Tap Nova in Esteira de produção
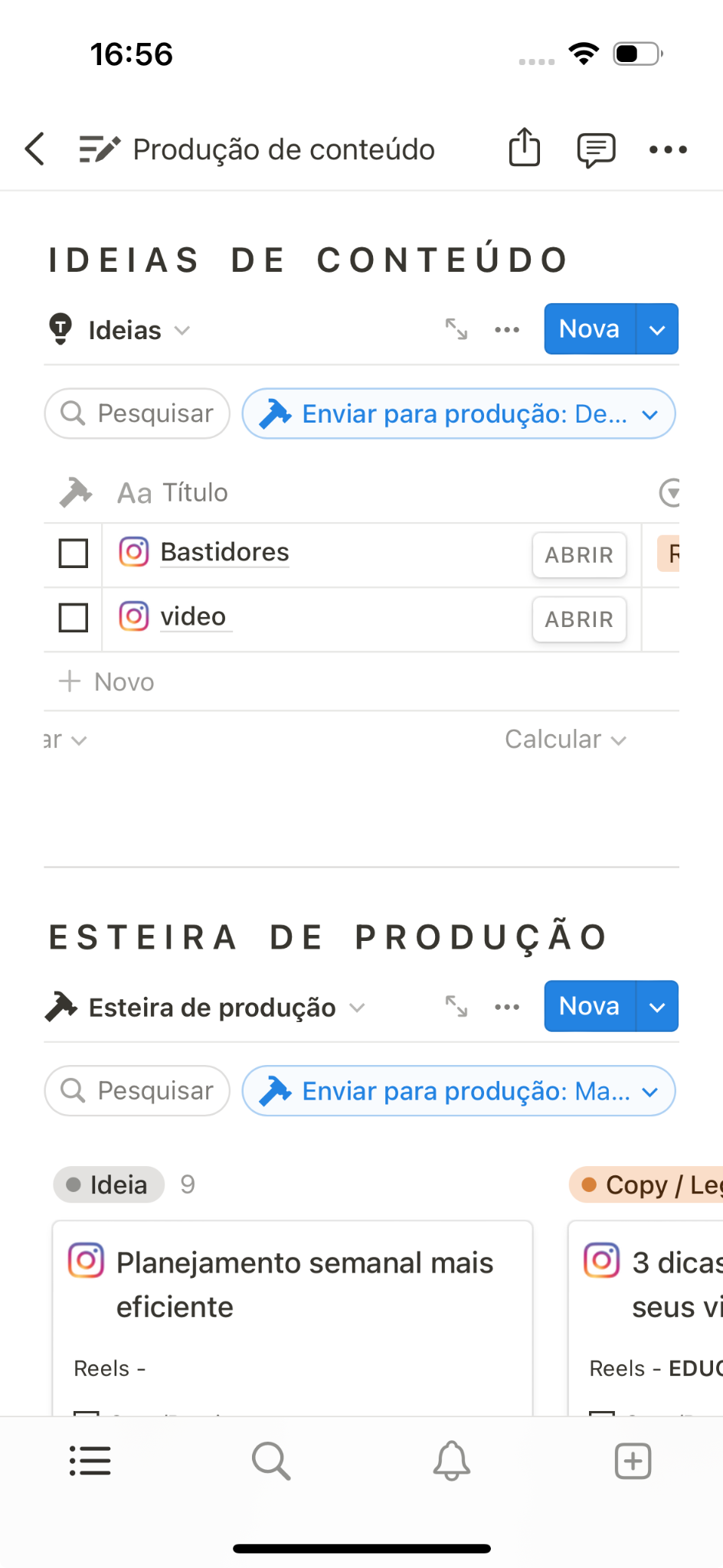 pos(589,1005)
